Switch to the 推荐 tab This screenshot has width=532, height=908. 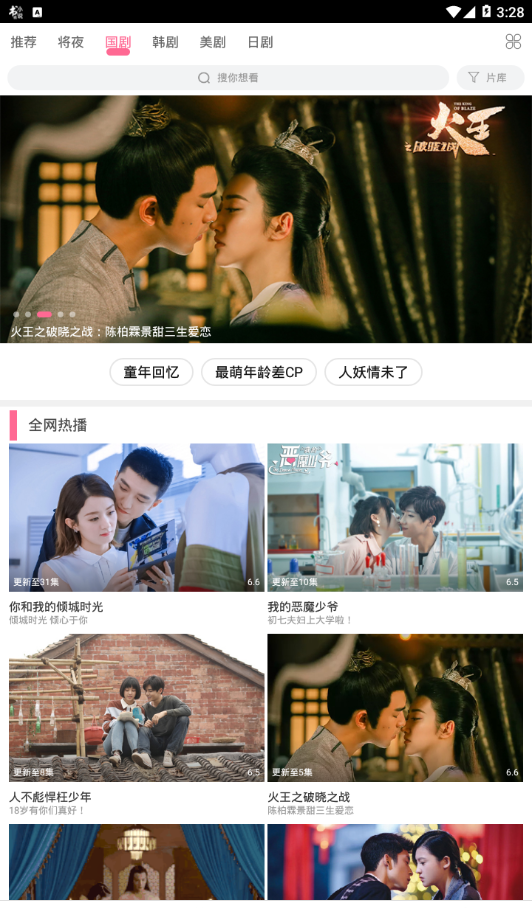24,42
